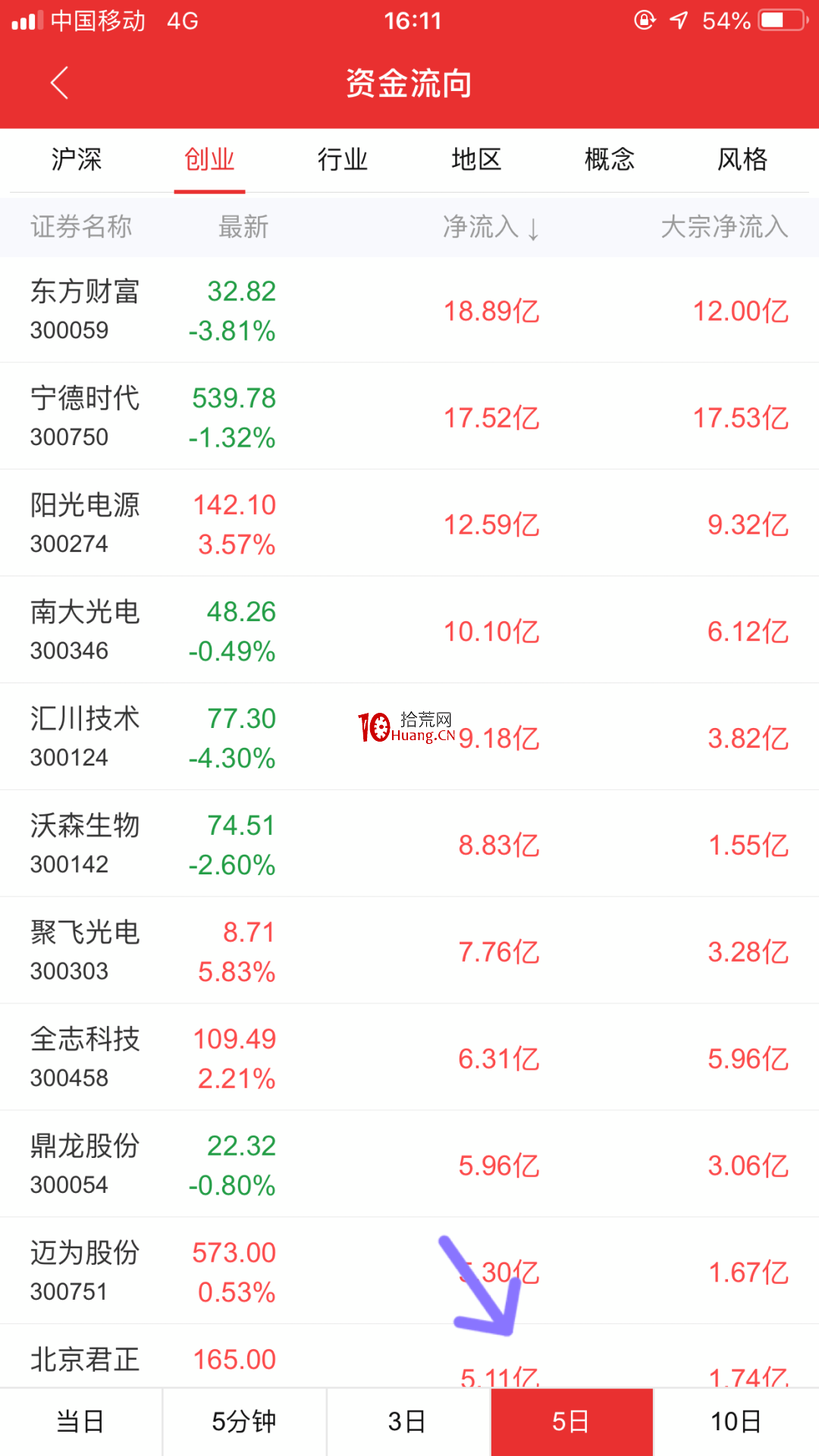819x1456 pixels.
Task: Sort by the 净流入 column header
Action: coord(491,227)
